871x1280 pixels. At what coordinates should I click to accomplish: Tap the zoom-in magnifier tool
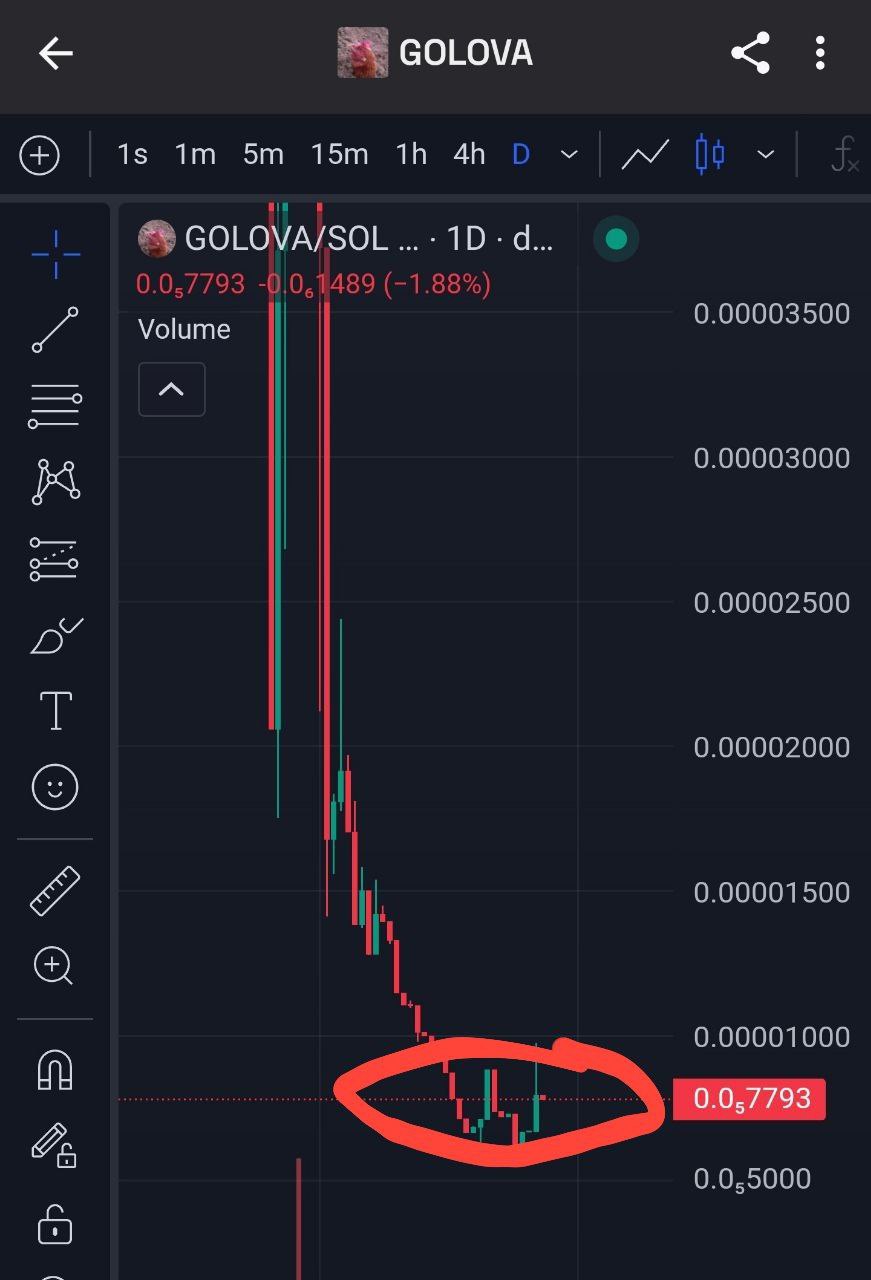click(x=54, y=966)
